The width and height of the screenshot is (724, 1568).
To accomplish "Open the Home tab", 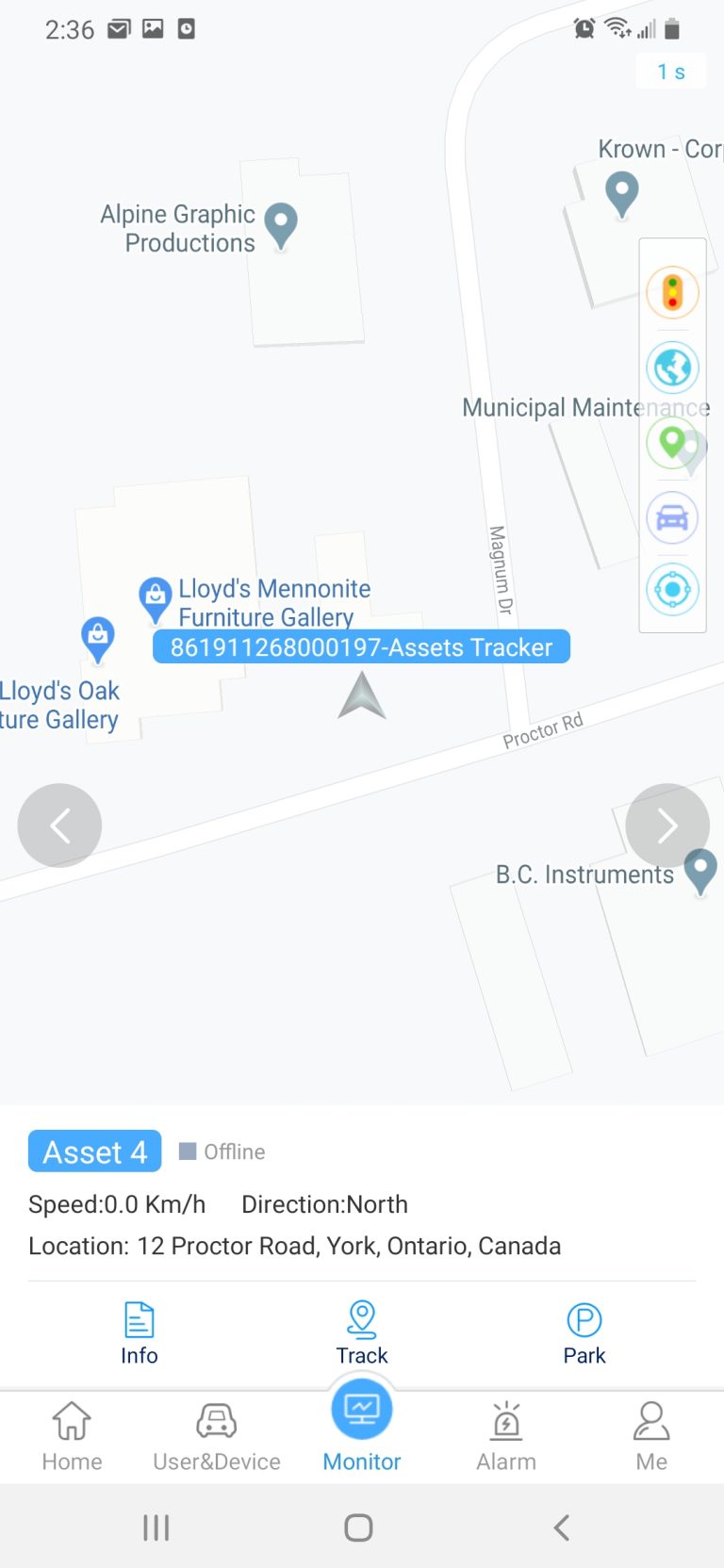I will tap(72, 1434).
